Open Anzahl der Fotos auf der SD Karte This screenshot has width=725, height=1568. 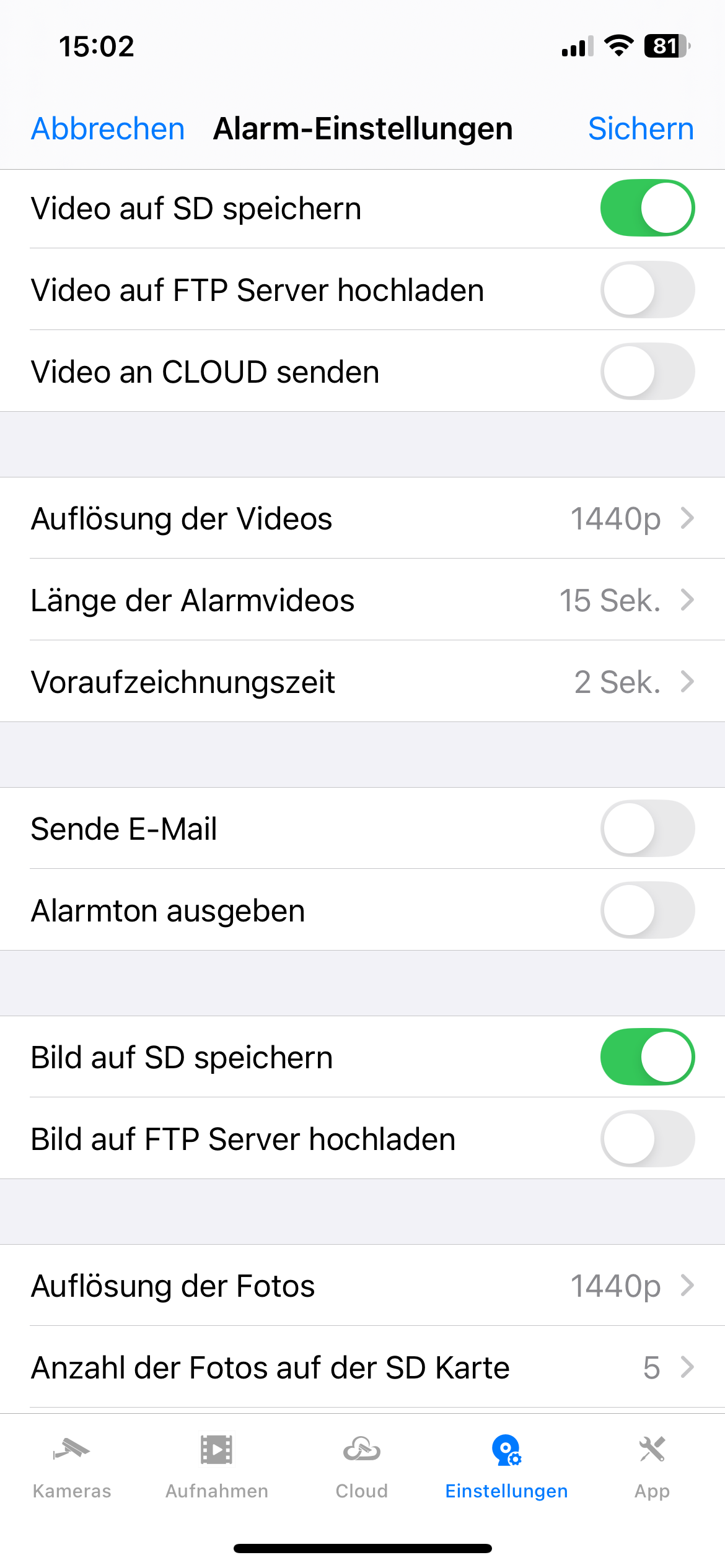[362, 1367]
